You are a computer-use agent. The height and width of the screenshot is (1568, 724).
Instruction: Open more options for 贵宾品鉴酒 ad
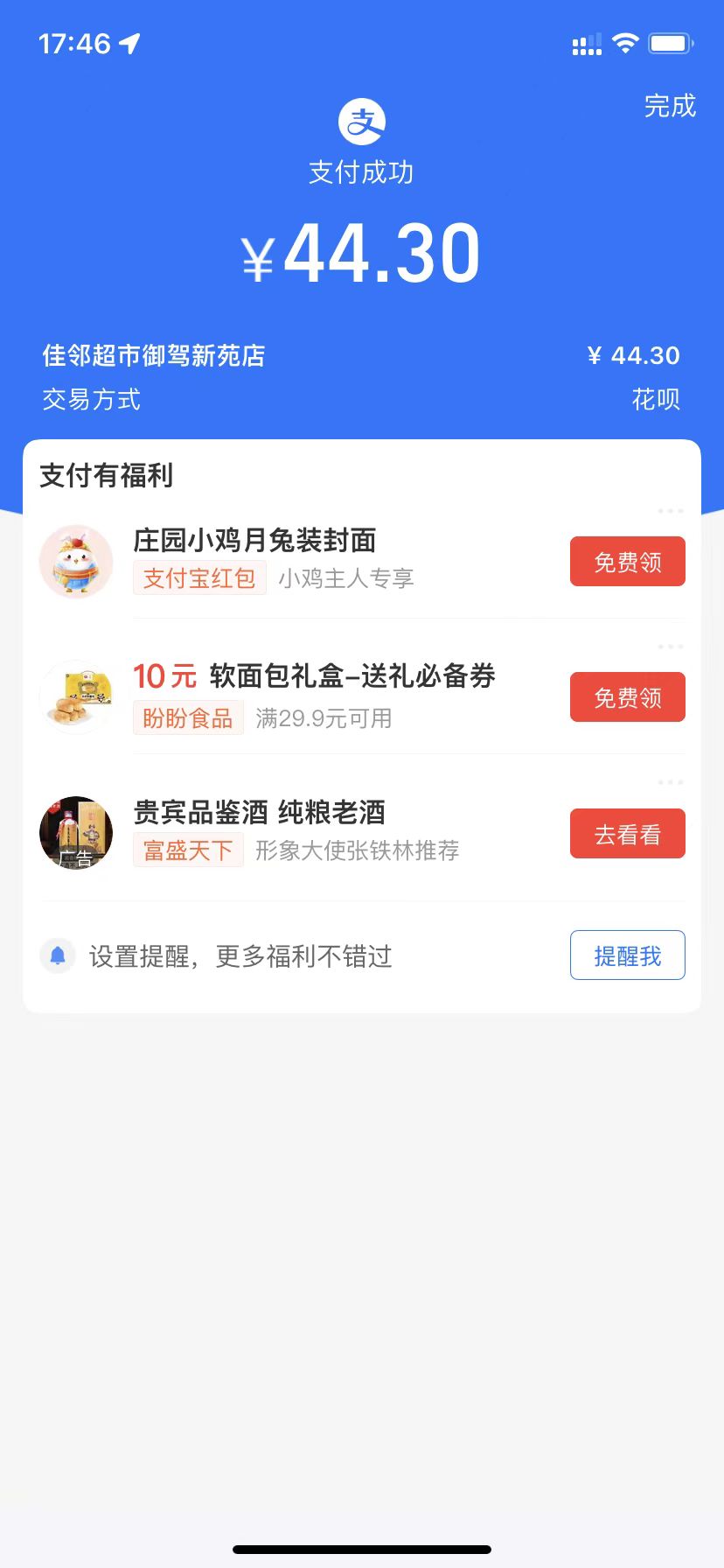tap(671, 782)
